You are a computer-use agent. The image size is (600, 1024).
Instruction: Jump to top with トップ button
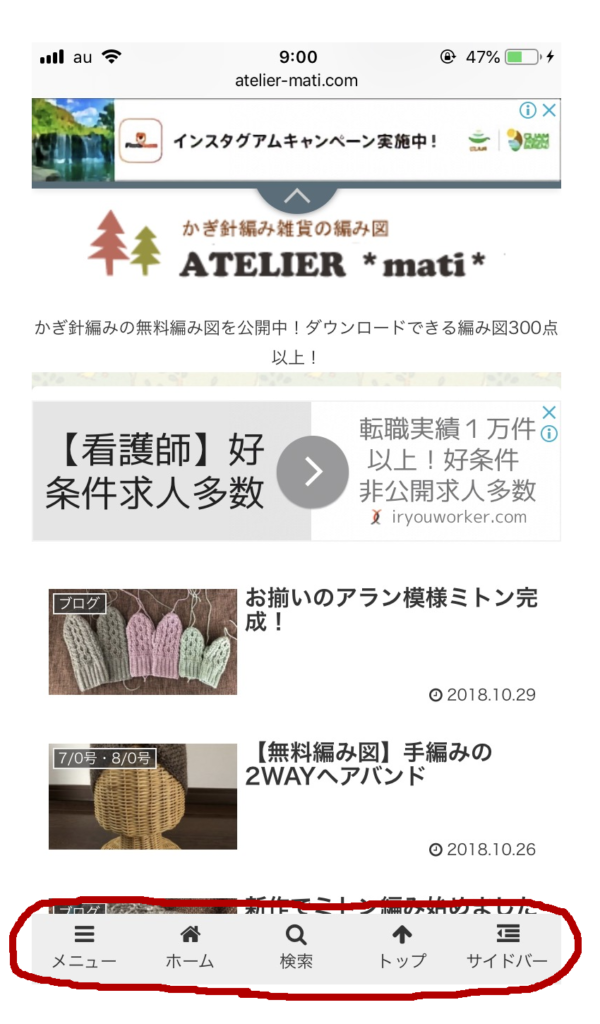401,946
